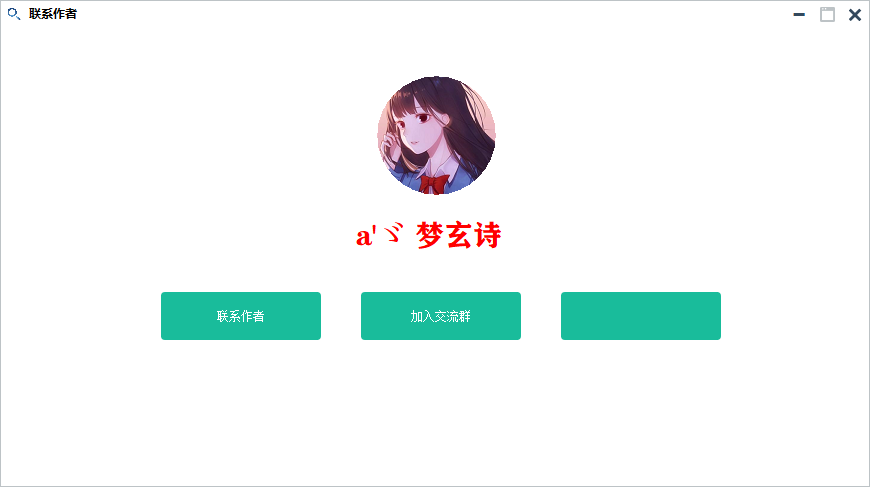Join the group via 加入交流群
The height and width of the screenshot is (487, 870).
tap(440, 316)
